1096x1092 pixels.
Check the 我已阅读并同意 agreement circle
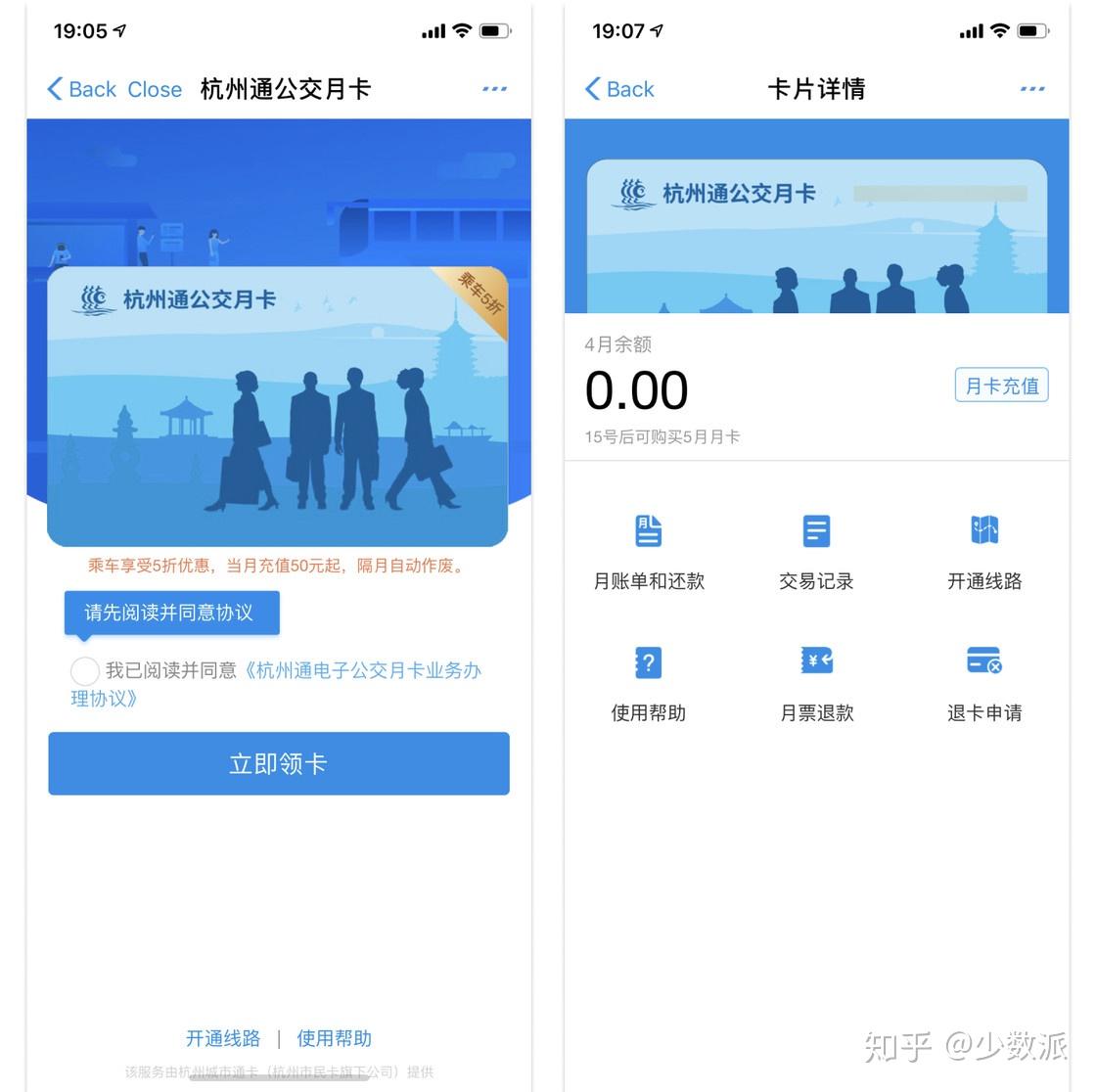click(x=84, y=671)
